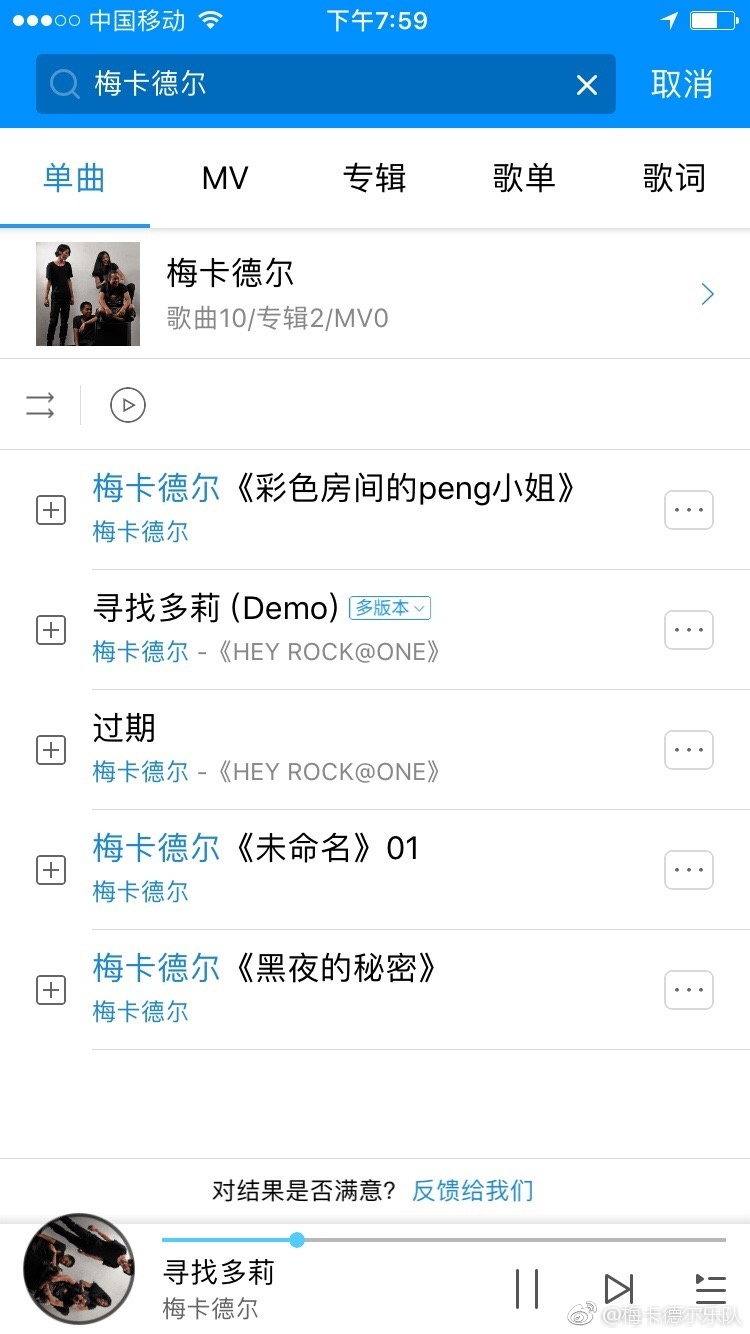750x1334 pixels.
Task: Tap the 反馈给我们 feedback link
Action: [x=473, y=1191]
